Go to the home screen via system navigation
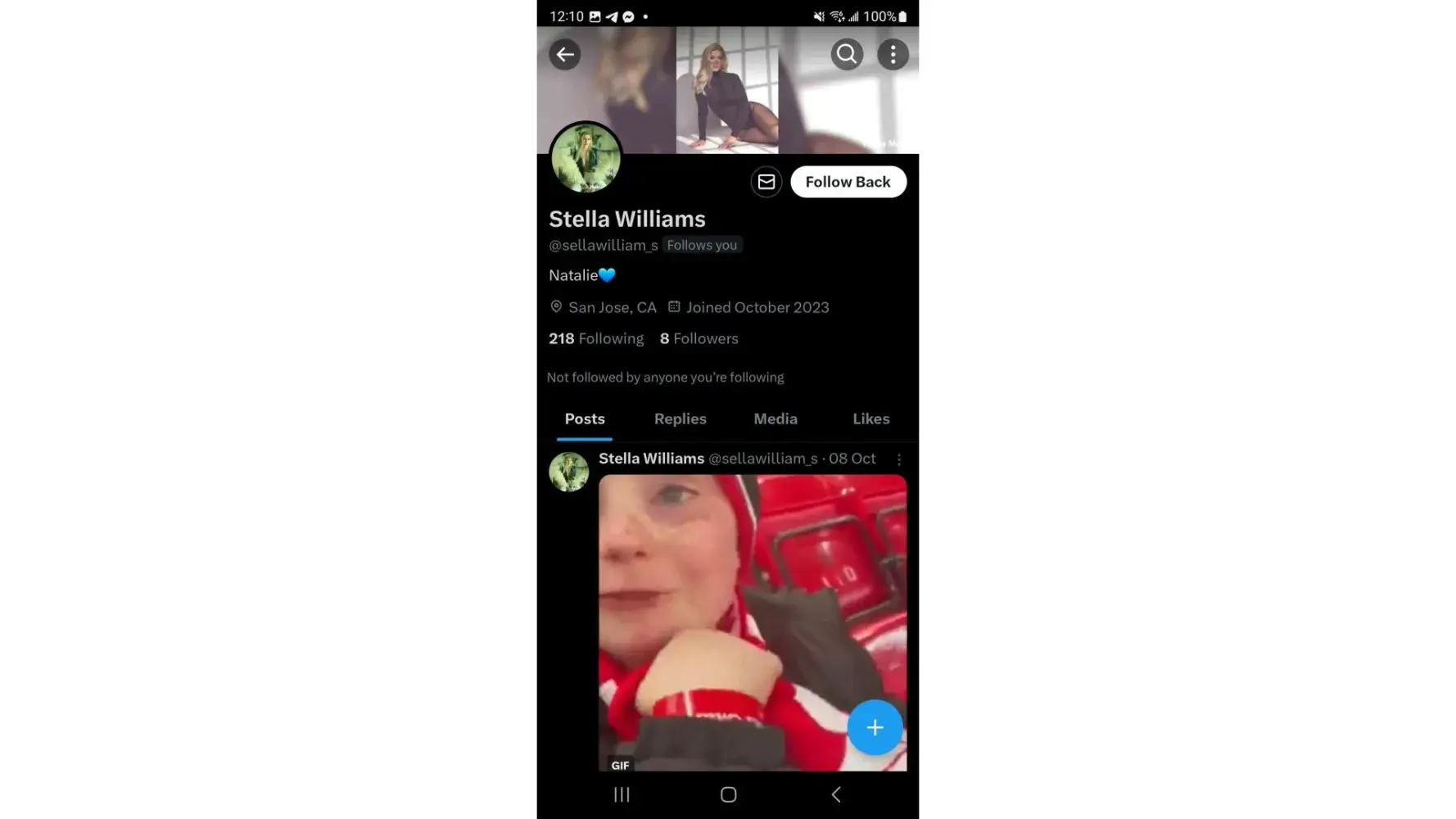Screen dimensions: 1456x819 click(x=728, y=794)
